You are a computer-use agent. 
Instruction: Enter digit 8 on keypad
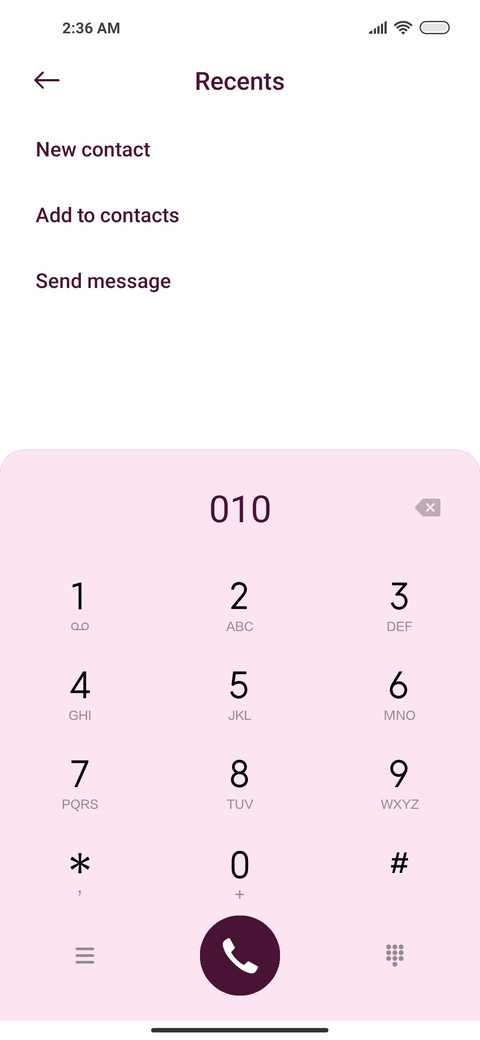(x=239, y=784)
